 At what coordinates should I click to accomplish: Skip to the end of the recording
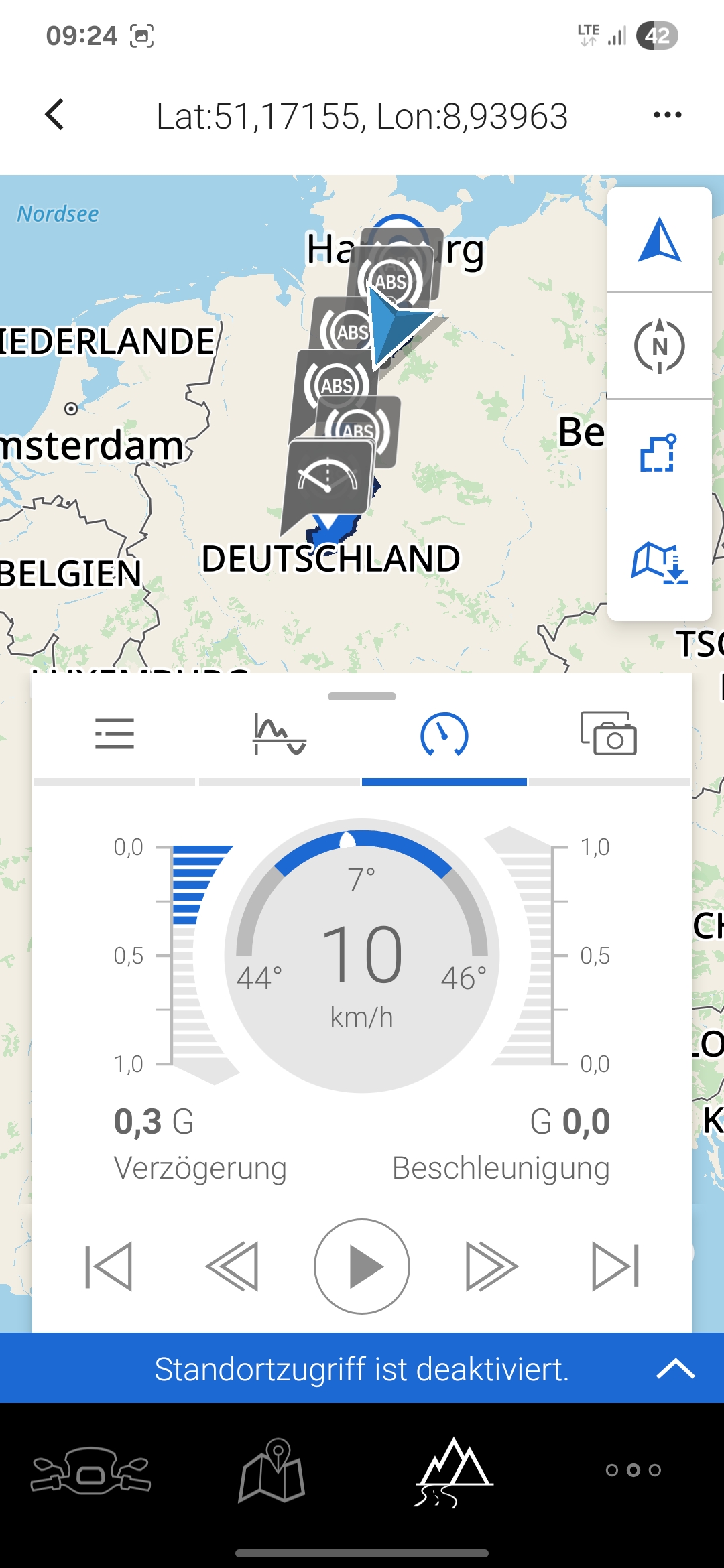point(615,1266)
